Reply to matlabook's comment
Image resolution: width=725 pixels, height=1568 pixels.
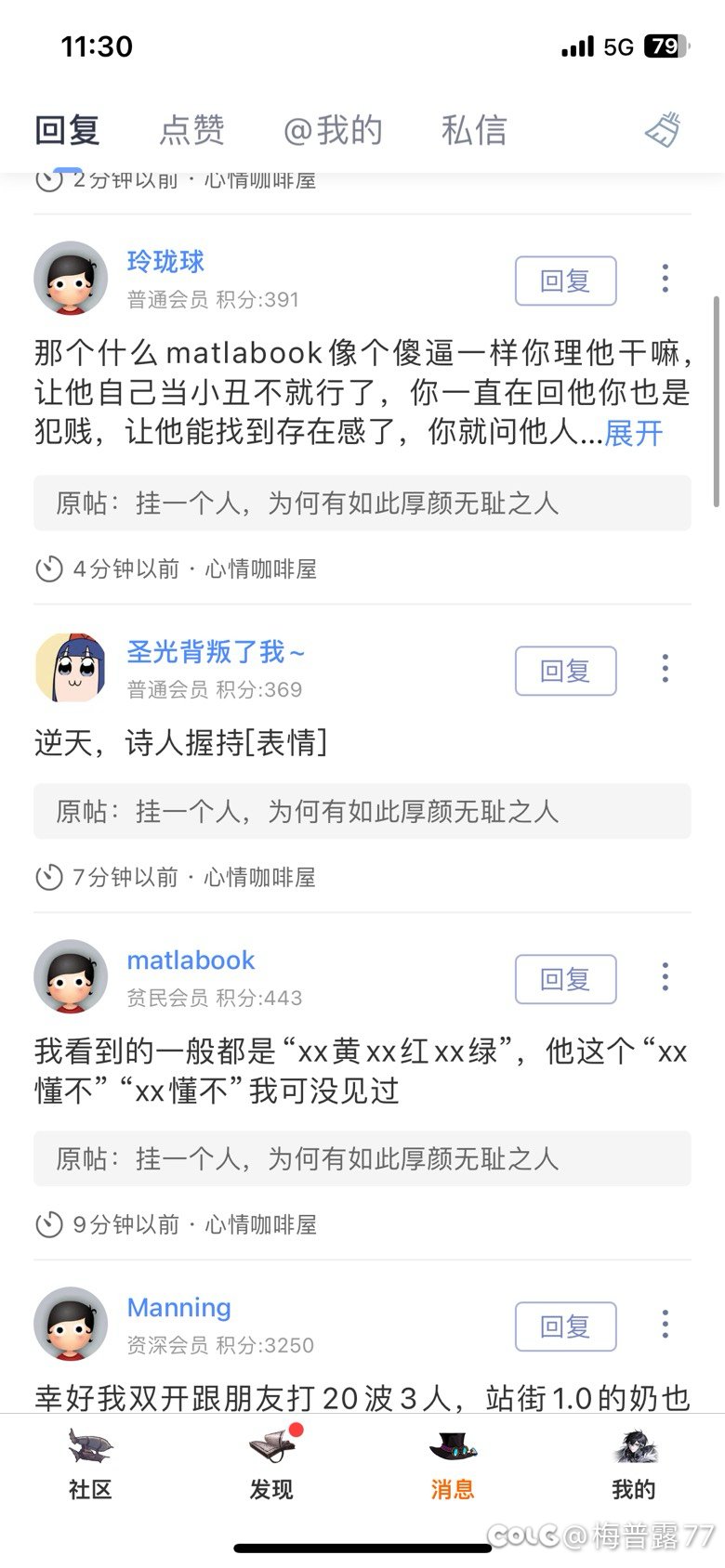click(x=566, y=979)
